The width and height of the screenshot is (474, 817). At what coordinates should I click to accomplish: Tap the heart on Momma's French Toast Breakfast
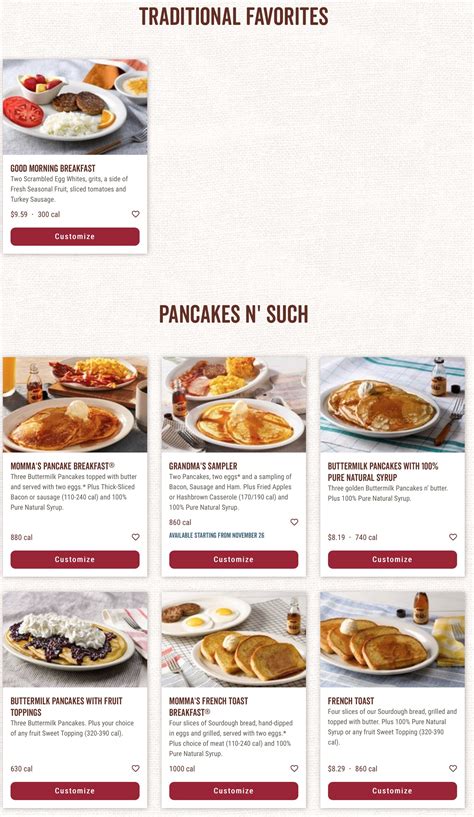pyautogui.click(x=294, y=769)
